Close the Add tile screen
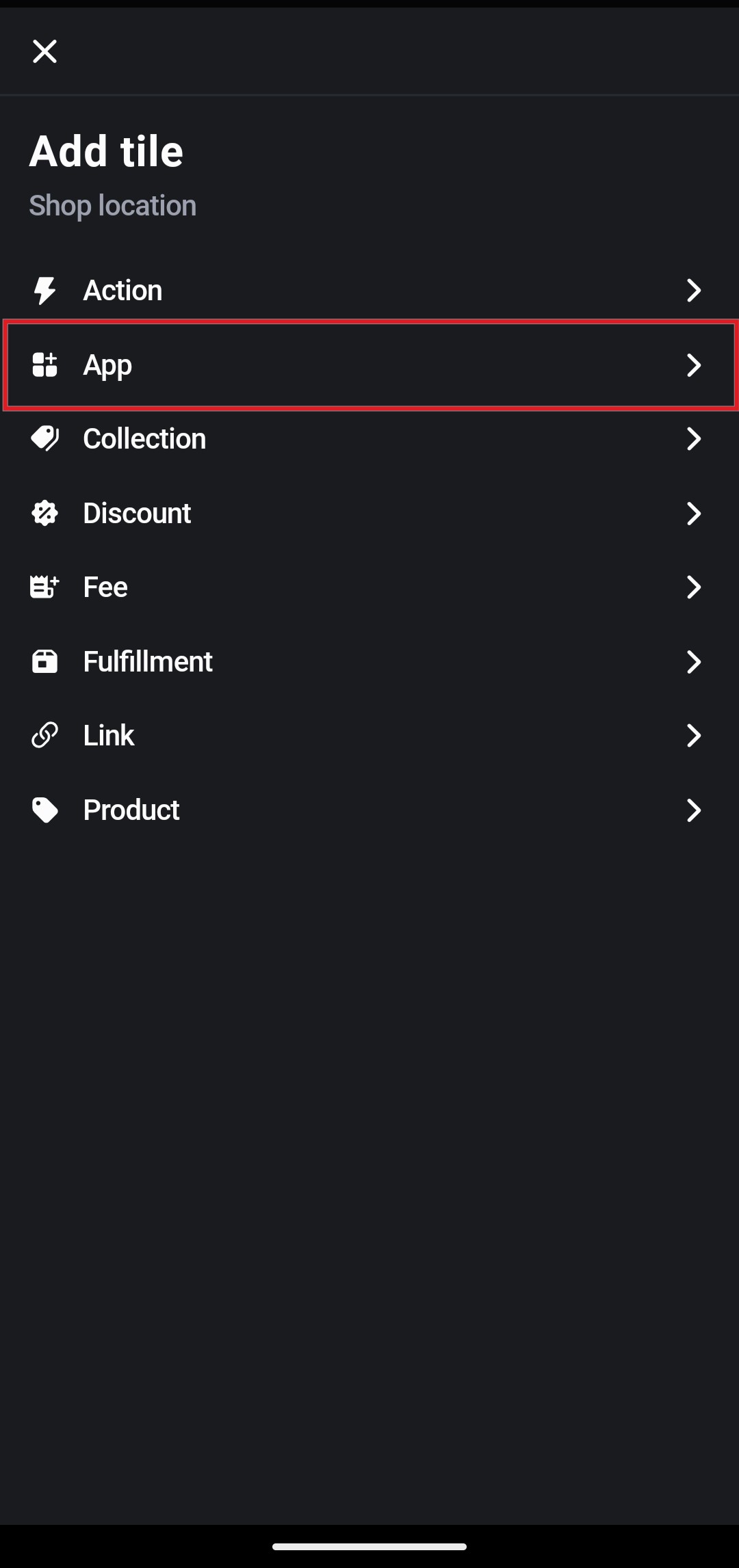 pos(44,51)
